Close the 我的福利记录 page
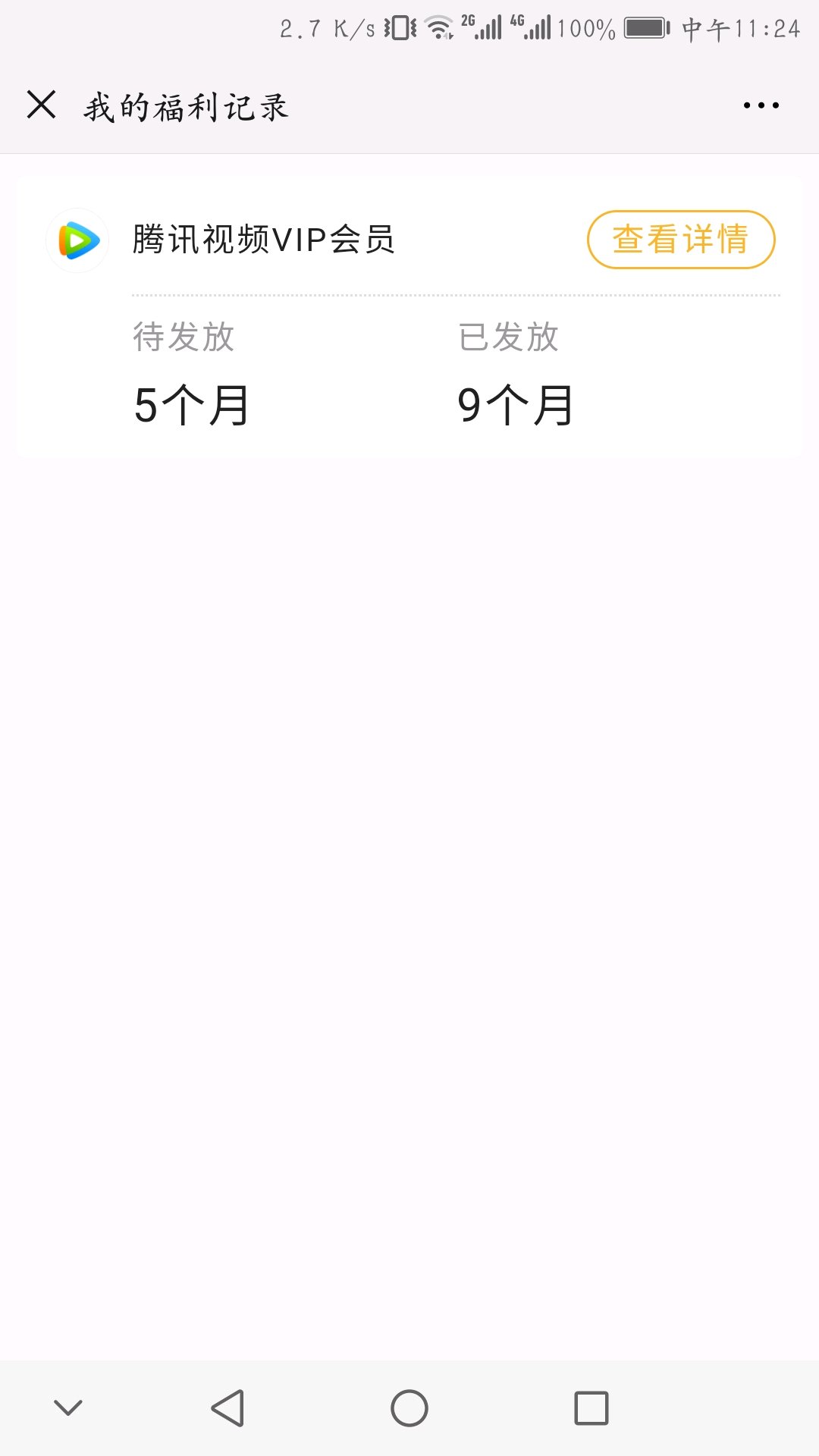The width and height of the screenshot is (819, 1456). (41, 105)
